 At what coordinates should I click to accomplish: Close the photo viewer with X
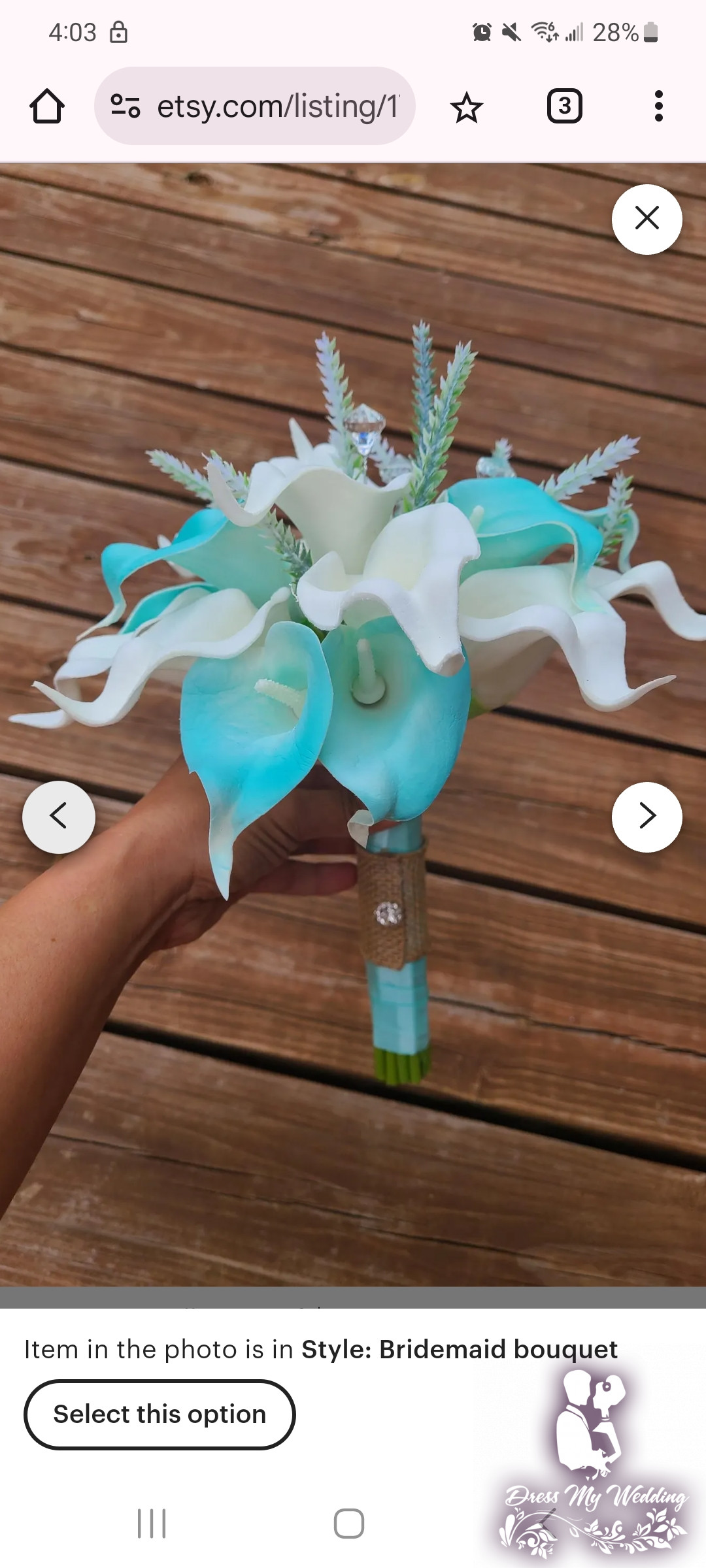(x=647, y=219)
